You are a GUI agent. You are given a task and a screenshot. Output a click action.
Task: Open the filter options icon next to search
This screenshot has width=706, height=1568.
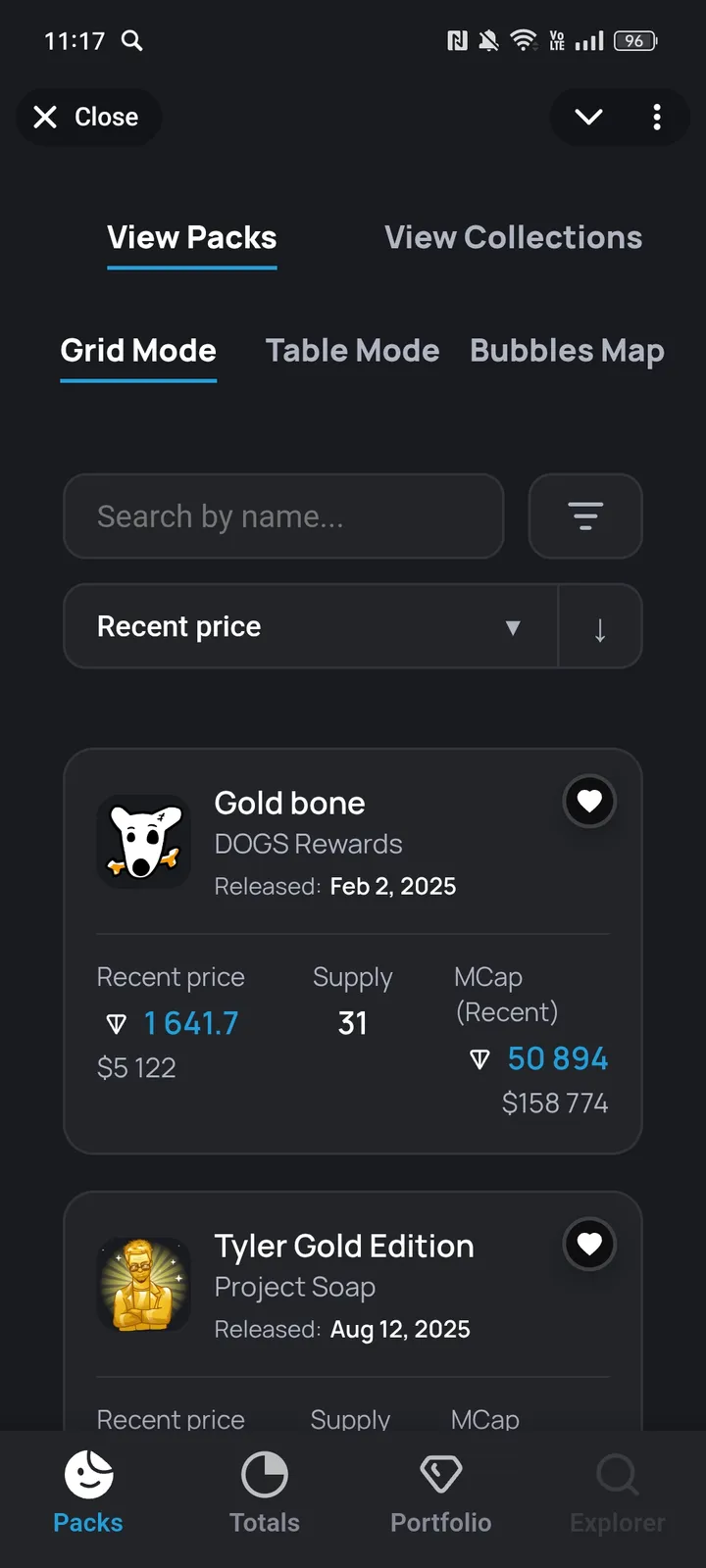click(x=585, y=516)
